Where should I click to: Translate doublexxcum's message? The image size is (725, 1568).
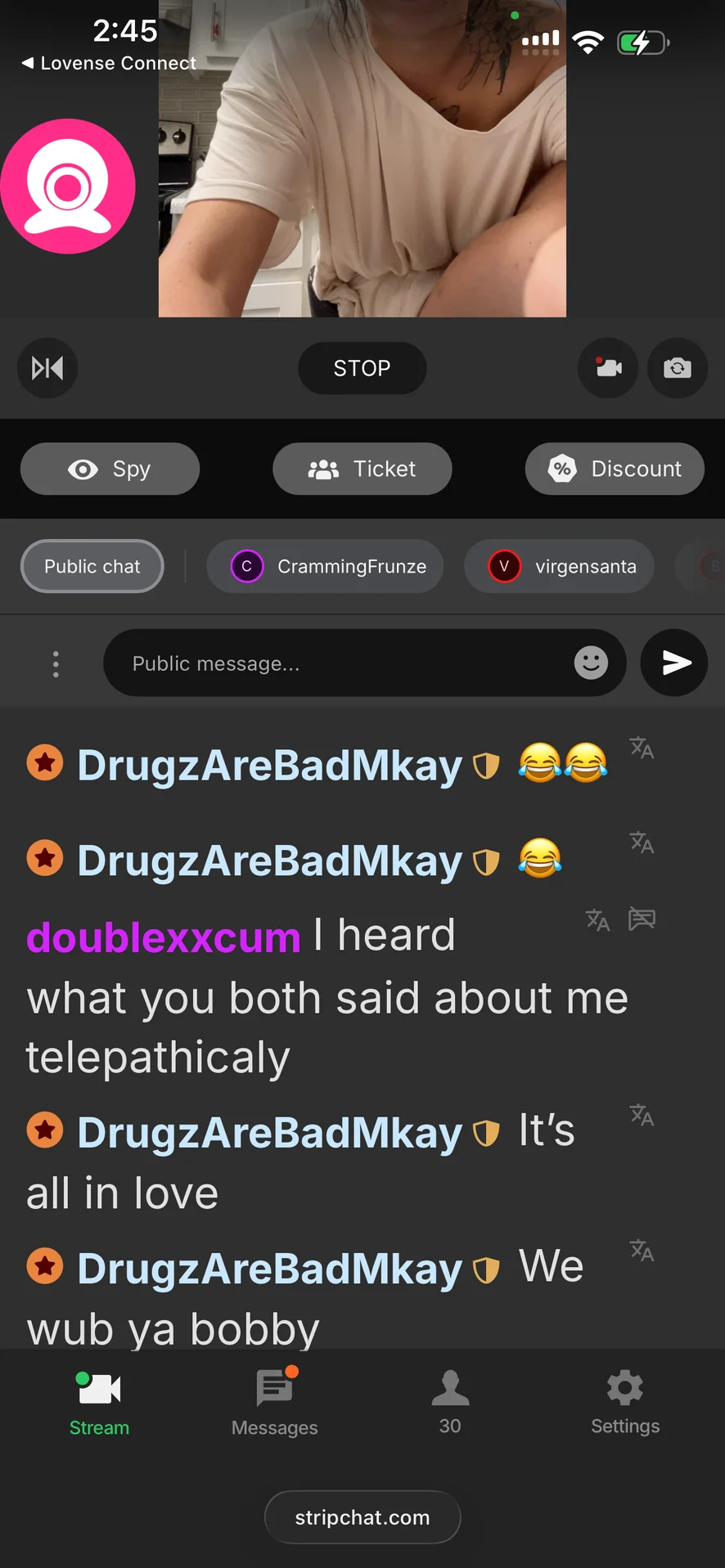[597, 920]
